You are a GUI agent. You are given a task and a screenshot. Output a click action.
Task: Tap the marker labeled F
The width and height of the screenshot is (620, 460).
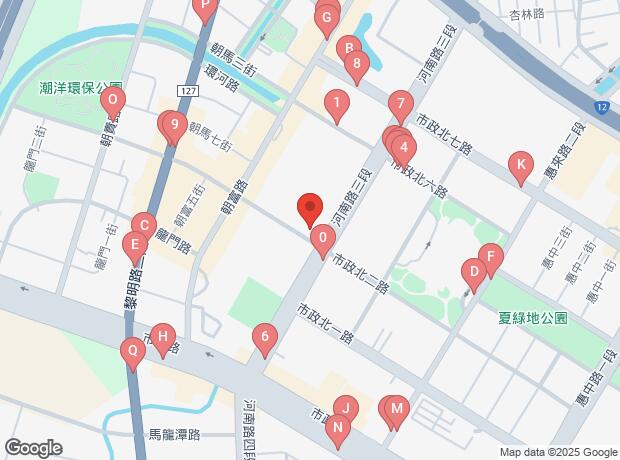491,260
